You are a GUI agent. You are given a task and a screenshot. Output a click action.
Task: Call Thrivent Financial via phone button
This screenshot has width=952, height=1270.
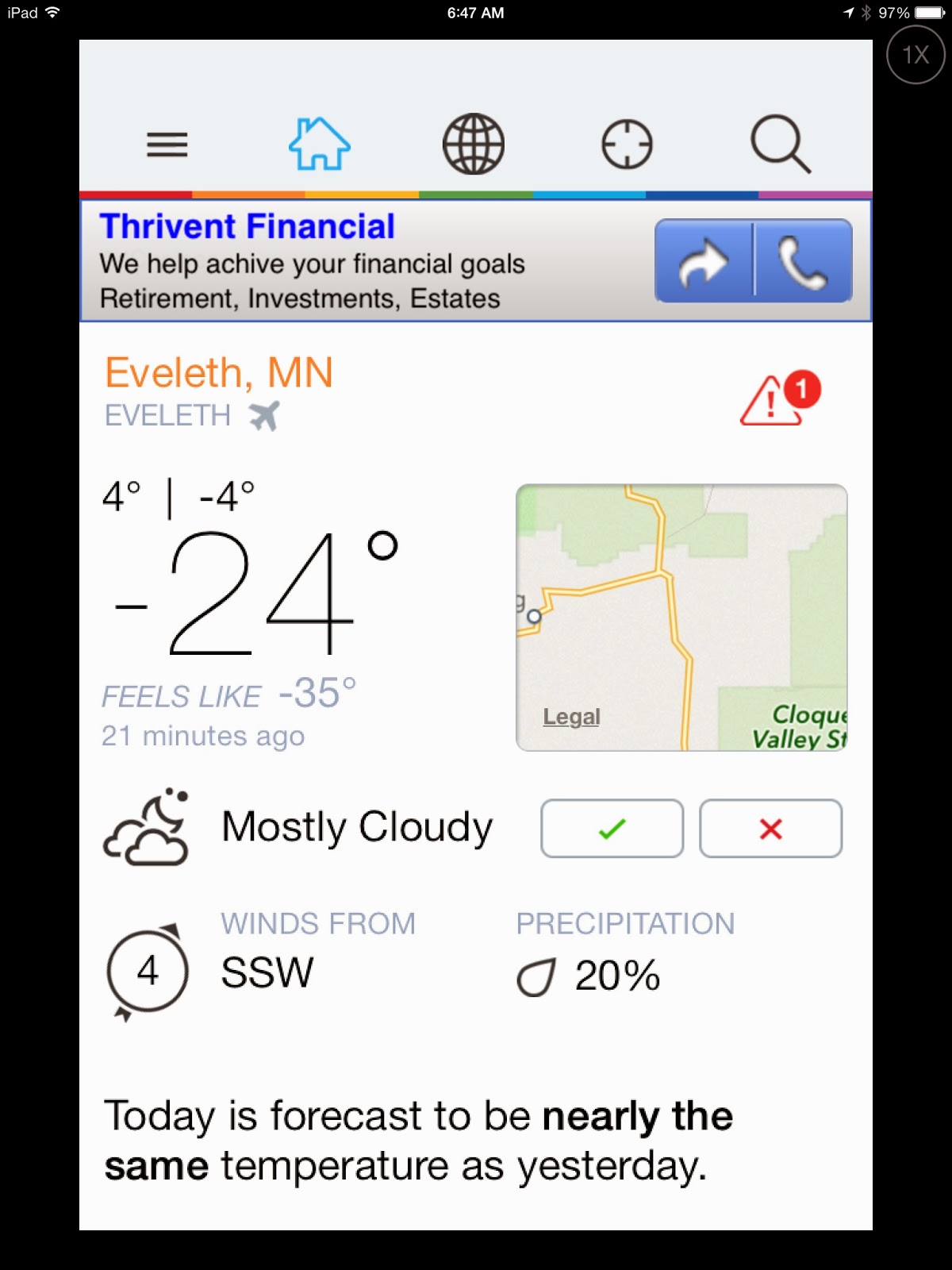coord(804,261)
